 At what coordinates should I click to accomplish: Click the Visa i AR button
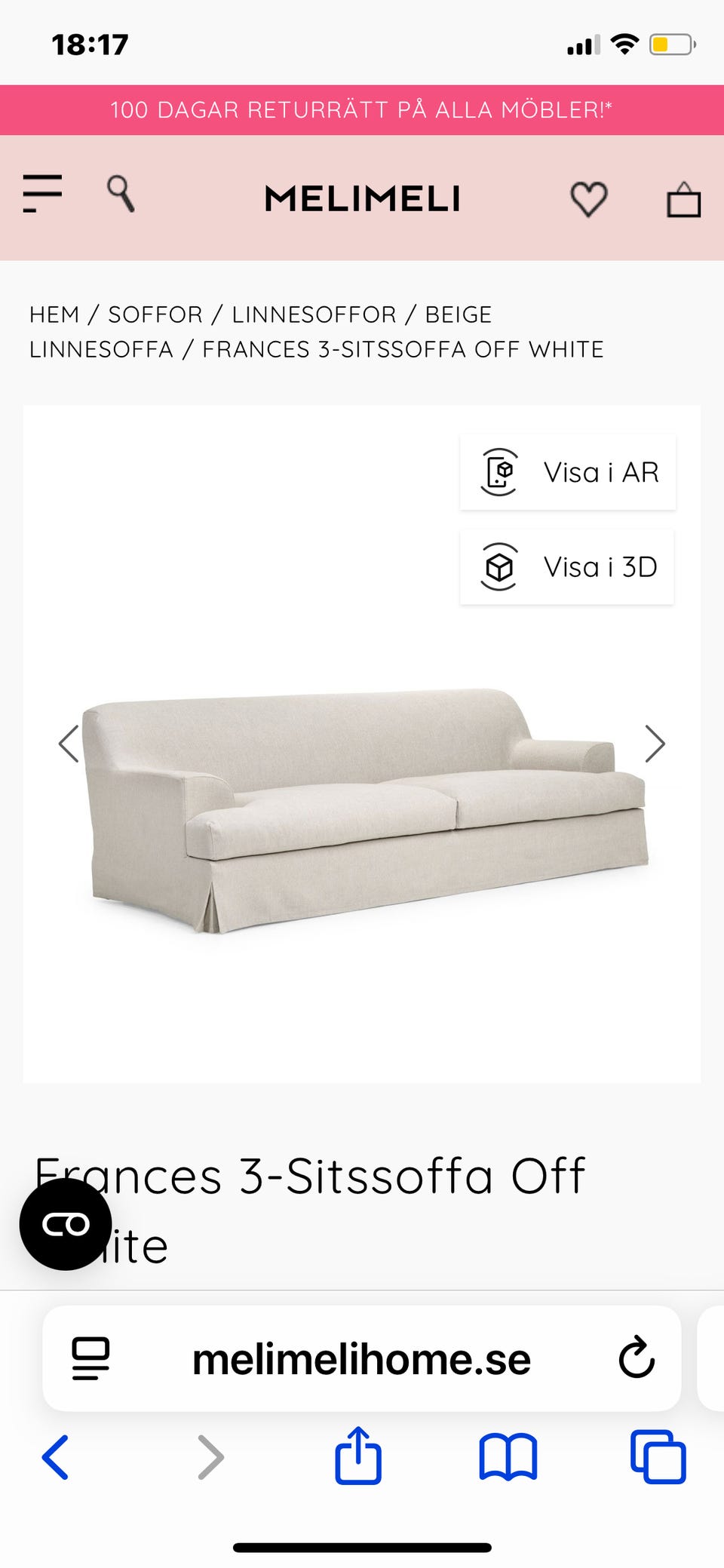click(x=567, y=472)
